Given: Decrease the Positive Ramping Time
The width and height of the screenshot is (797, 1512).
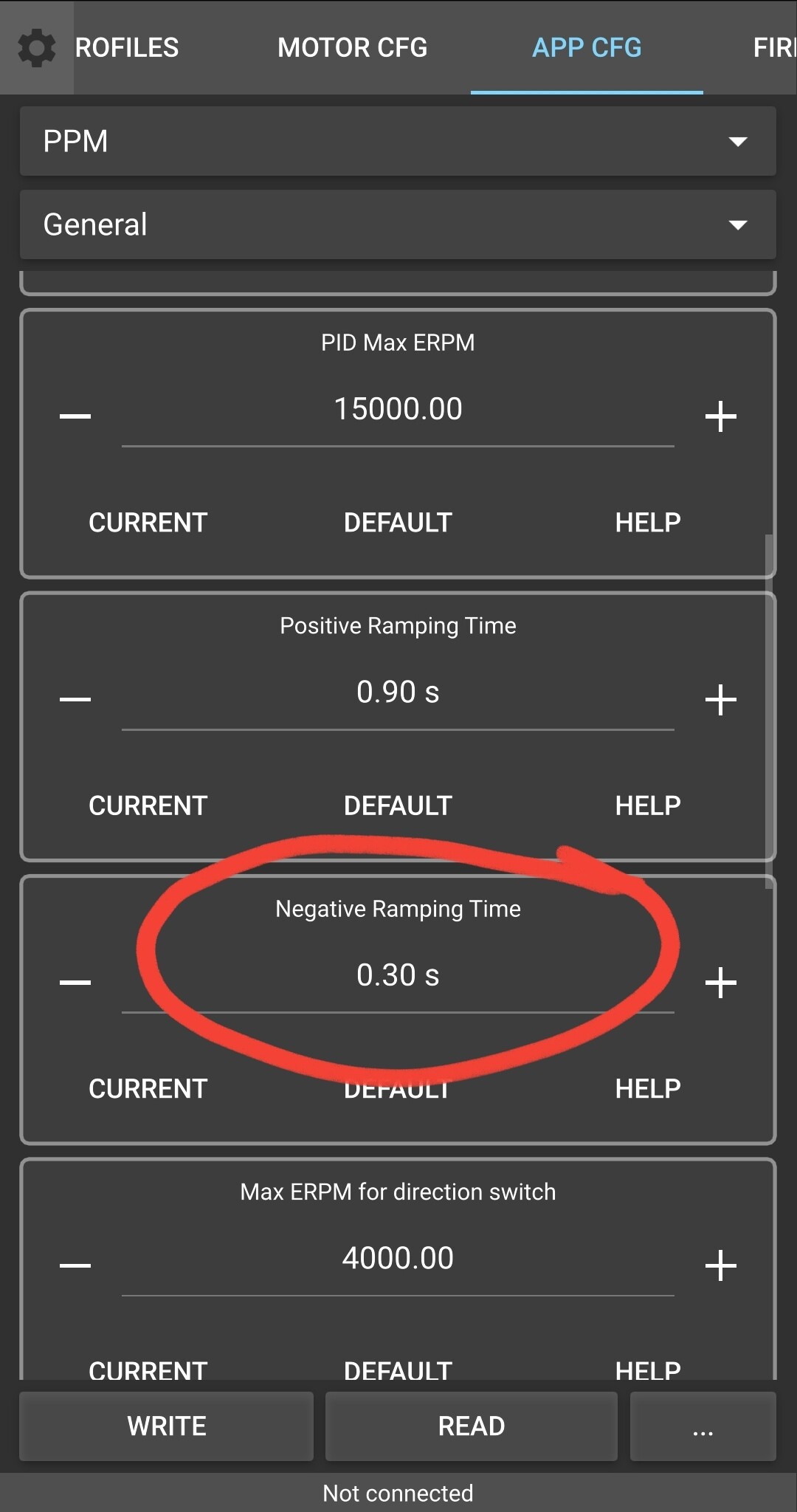Looking at the screenshot, I should coord(75,699).
